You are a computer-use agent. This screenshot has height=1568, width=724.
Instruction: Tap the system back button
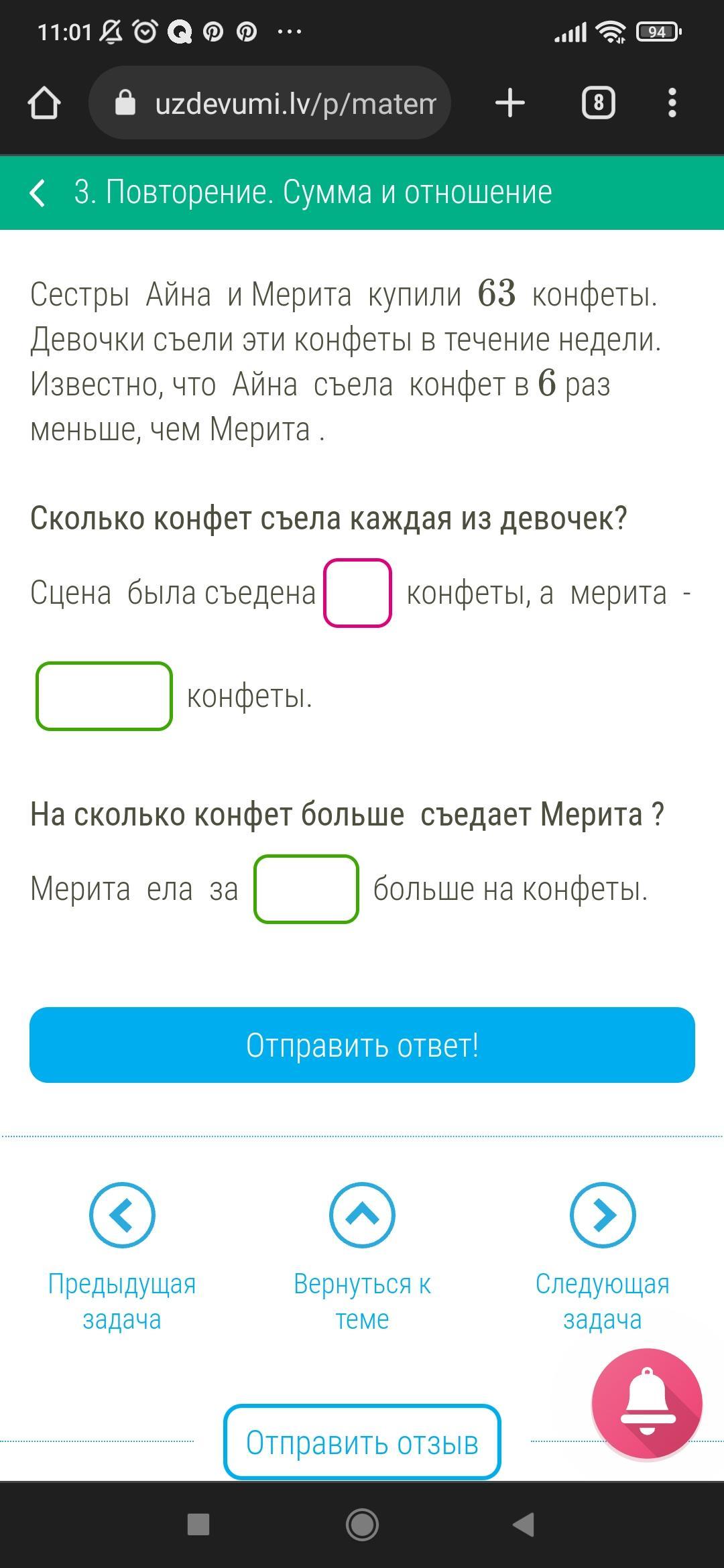tap(524, 1524)
